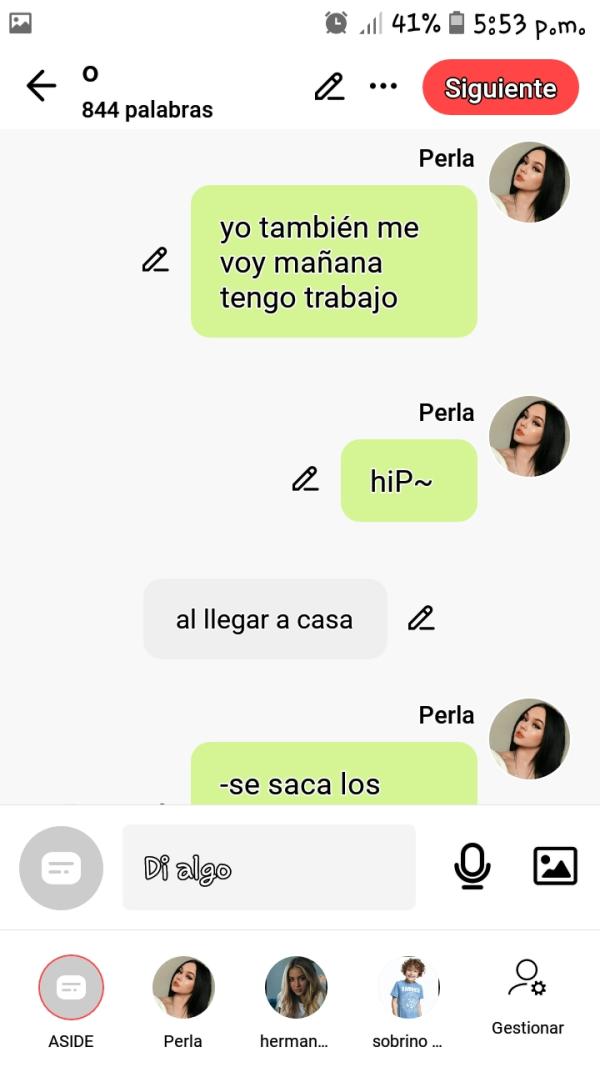Viewport: 600px width, 1067px height.
Task: Attach a picture with the image icon
Action: [x=555, y=866]
